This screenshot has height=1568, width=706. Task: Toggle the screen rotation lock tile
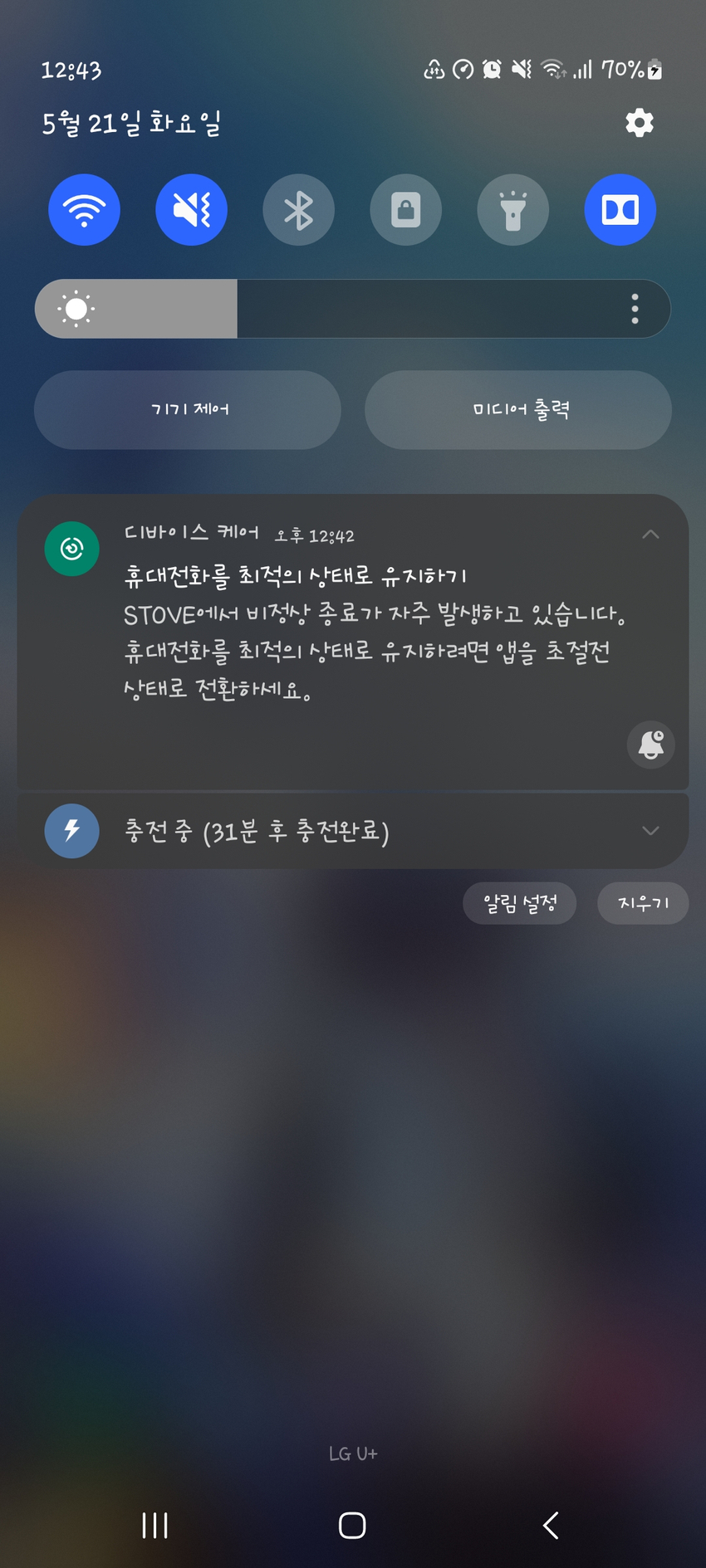[405, 210]
